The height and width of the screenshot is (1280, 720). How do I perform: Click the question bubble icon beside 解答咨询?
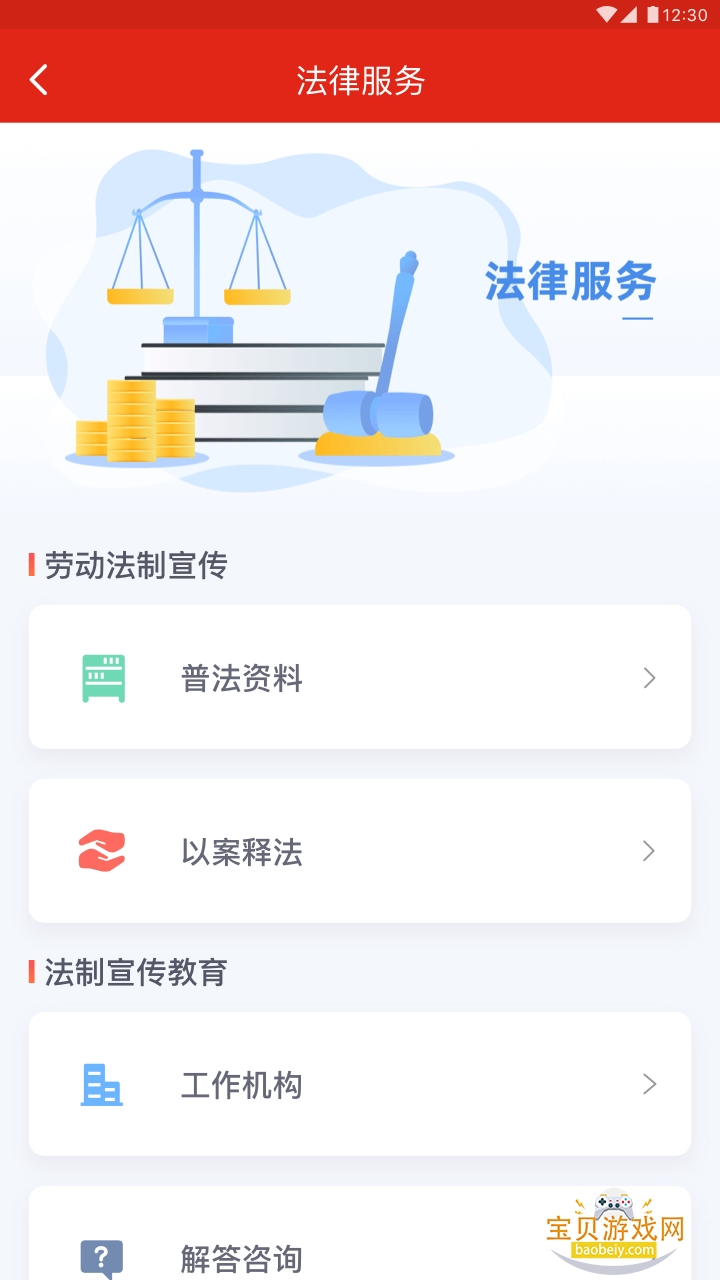(x=101, y=1258)
